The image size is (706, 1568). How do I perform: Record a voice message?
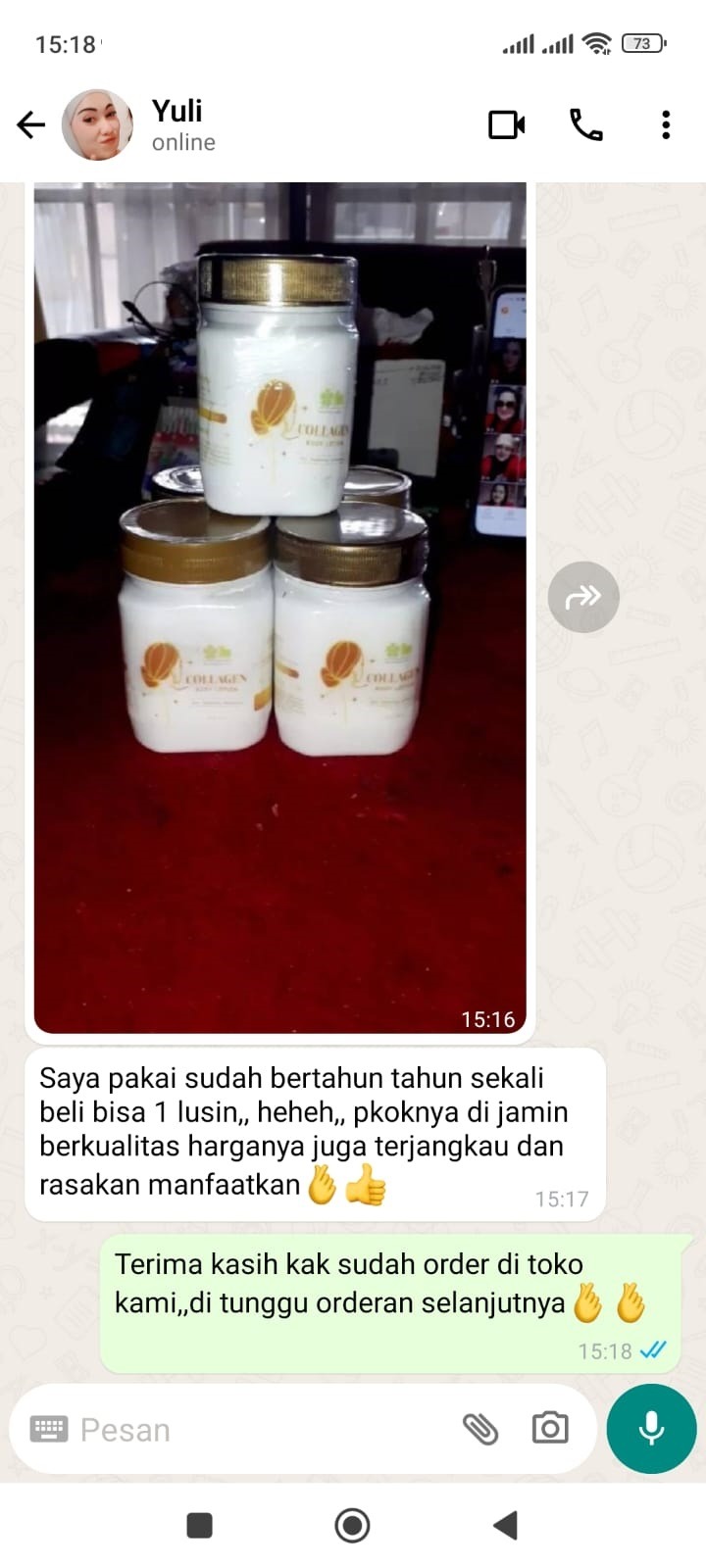651,1429
